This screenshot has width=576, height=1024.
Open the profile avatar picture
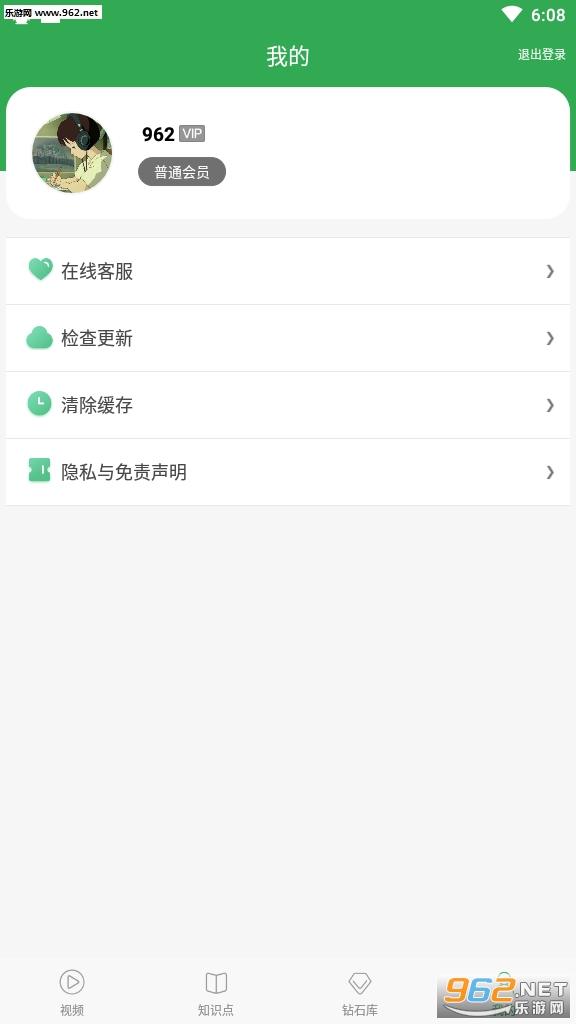(72, 153)
